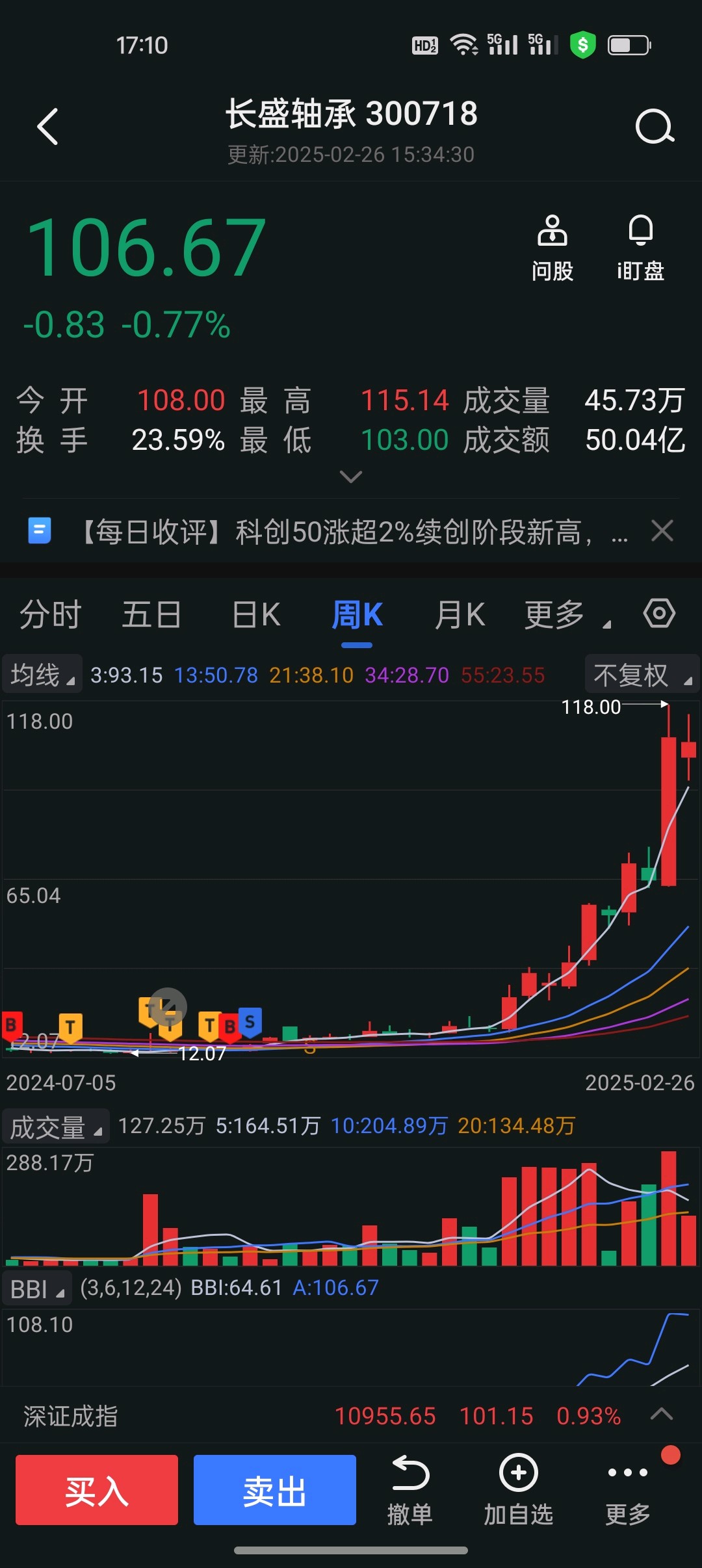Viewport: 702px width, 1568px height.
Task: Expand more quote details chevron
Action: click(351, 477)
